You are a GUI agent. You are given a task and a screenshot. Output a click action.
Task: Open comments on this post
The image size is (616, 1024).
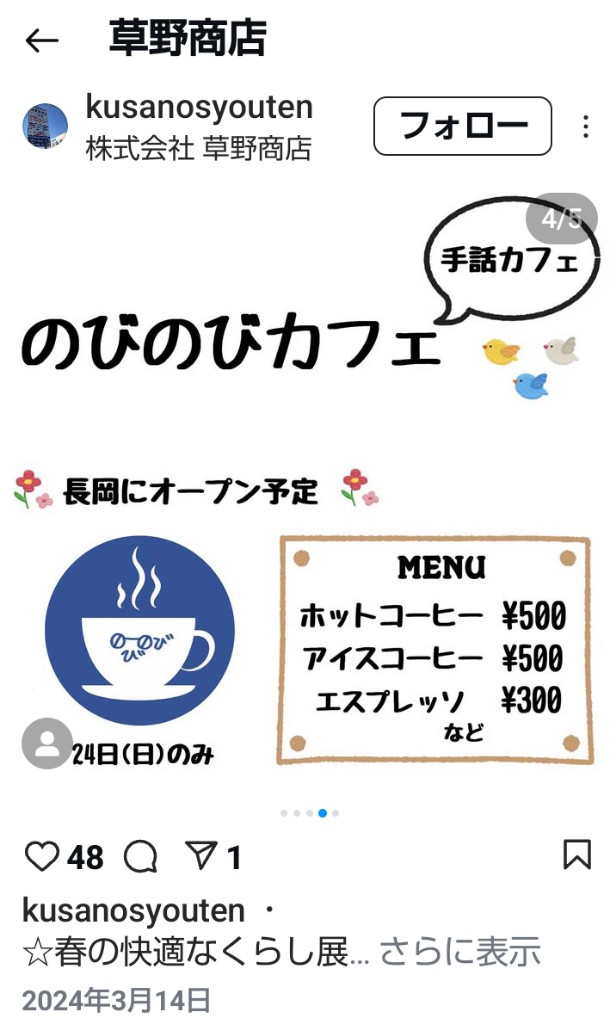tap(140, 856)
